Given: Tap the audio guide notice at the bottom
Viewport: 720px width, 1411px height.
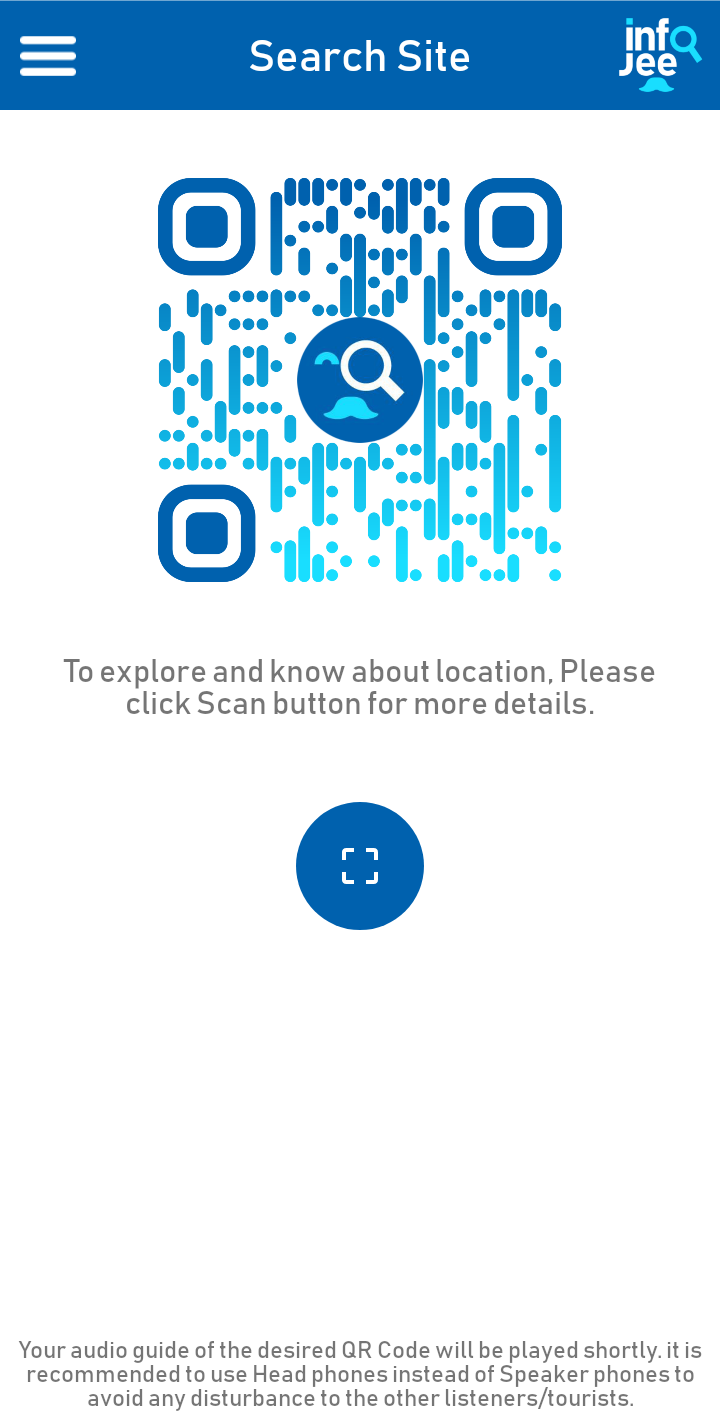Looking at the screenshot, I should [x=360, y=1373].
